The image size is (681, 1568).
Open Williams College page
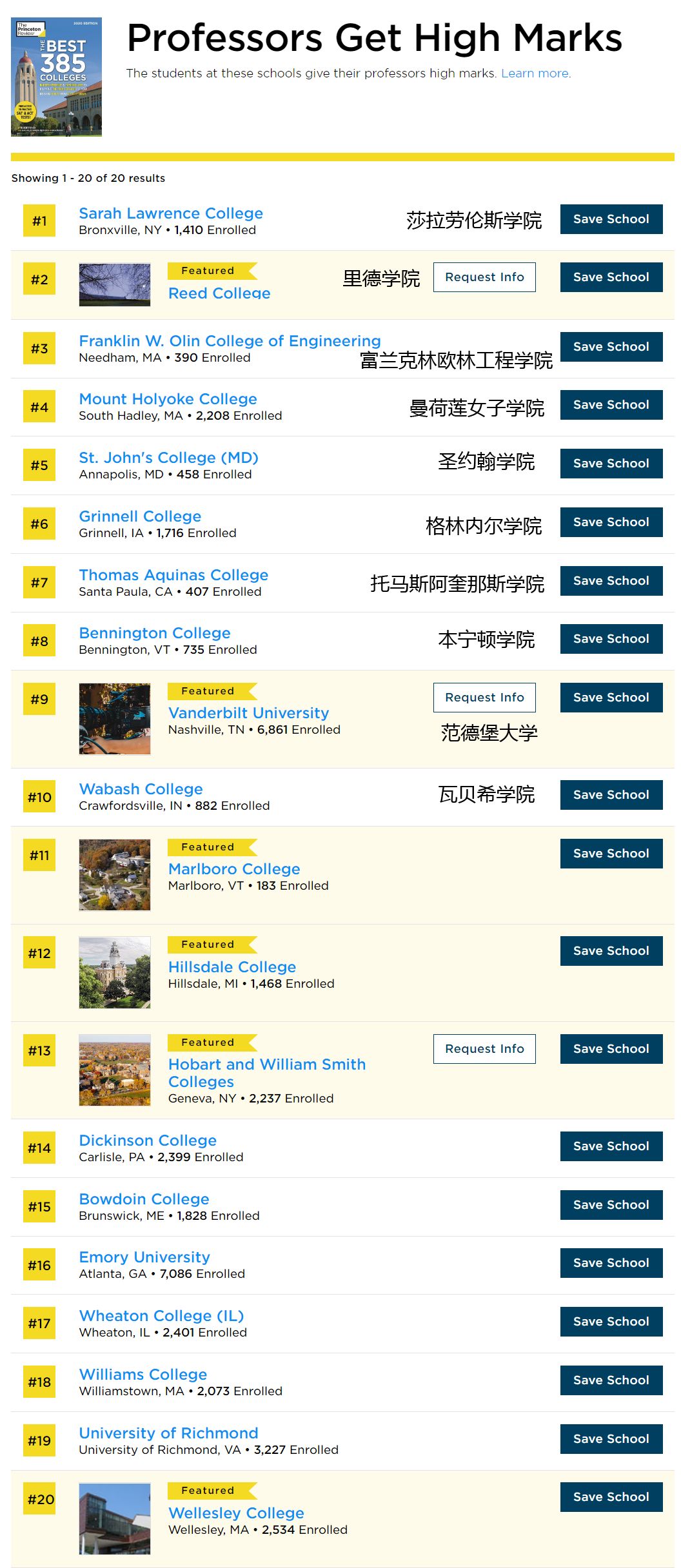[x=143, y=1375]
